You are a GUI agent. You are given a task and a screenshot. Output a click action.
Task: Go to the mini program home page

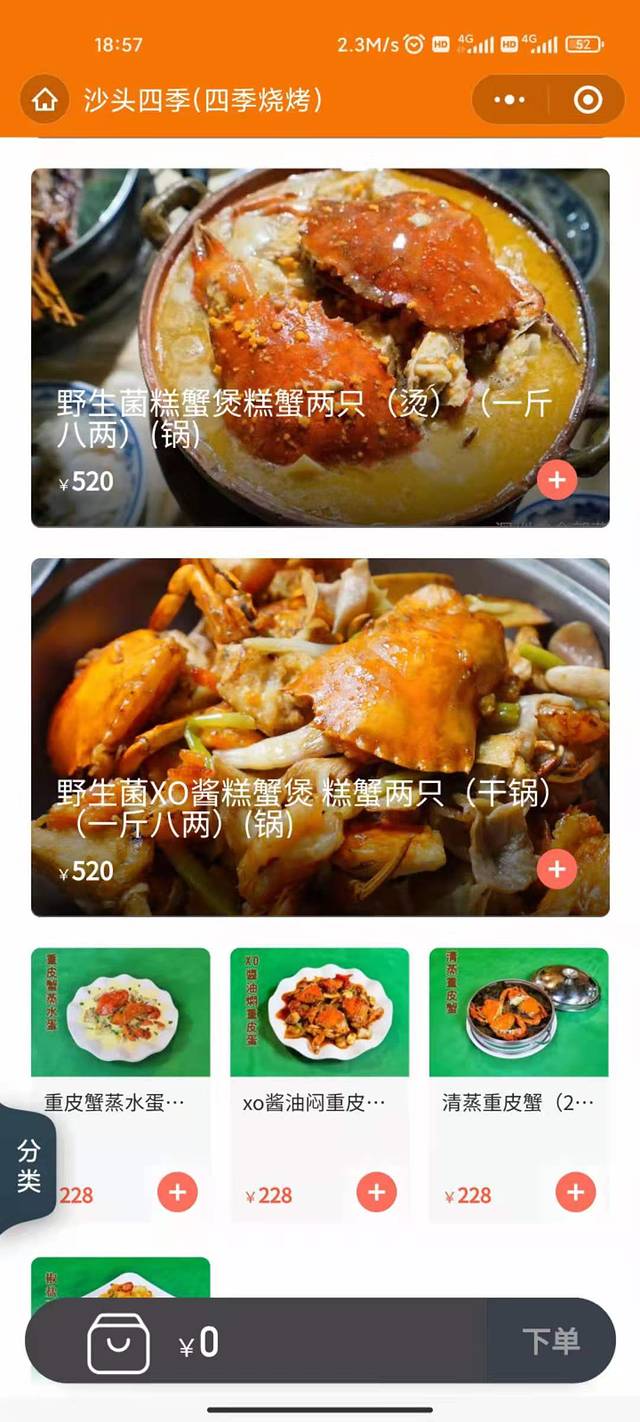click(x=44, y=100)
